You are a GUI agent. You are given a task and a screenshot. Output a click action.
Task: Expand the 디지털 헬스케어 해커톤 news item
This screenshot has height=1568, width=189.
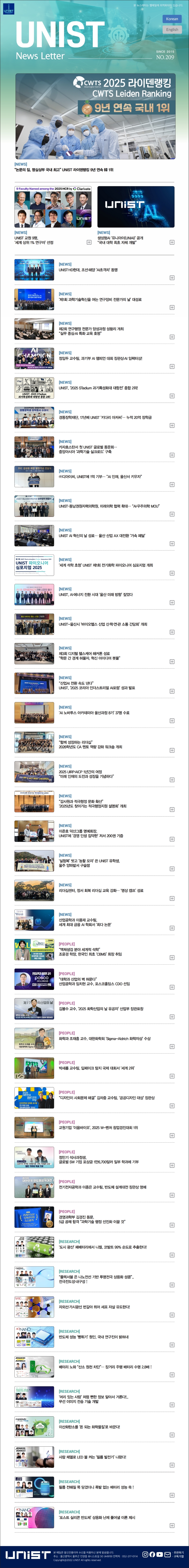(x=172, y=662)
